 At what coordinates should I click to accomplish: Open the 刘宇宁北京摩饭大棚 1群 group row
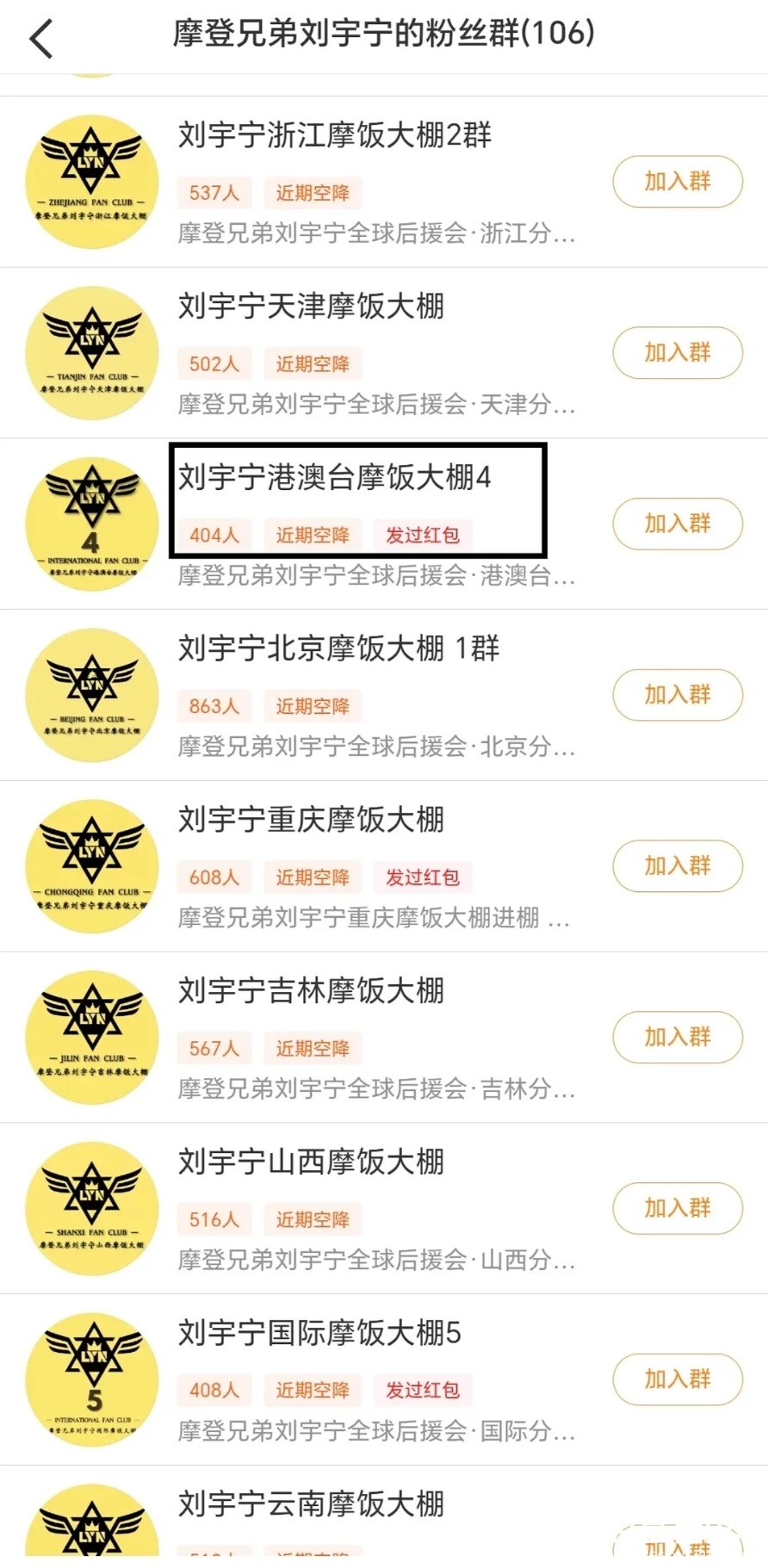pyautogui.click(x=384, y=695)
